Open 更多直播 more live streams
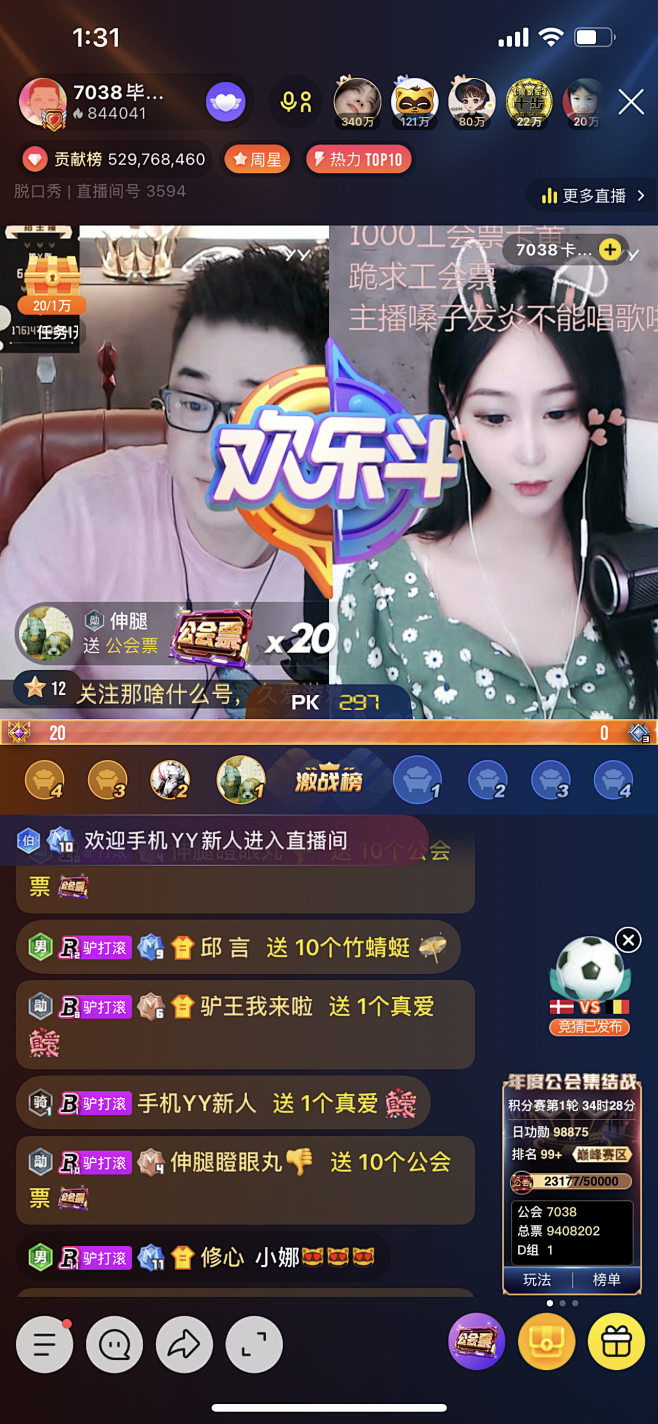Screen dimensions: 658x1424 [593, 196]
